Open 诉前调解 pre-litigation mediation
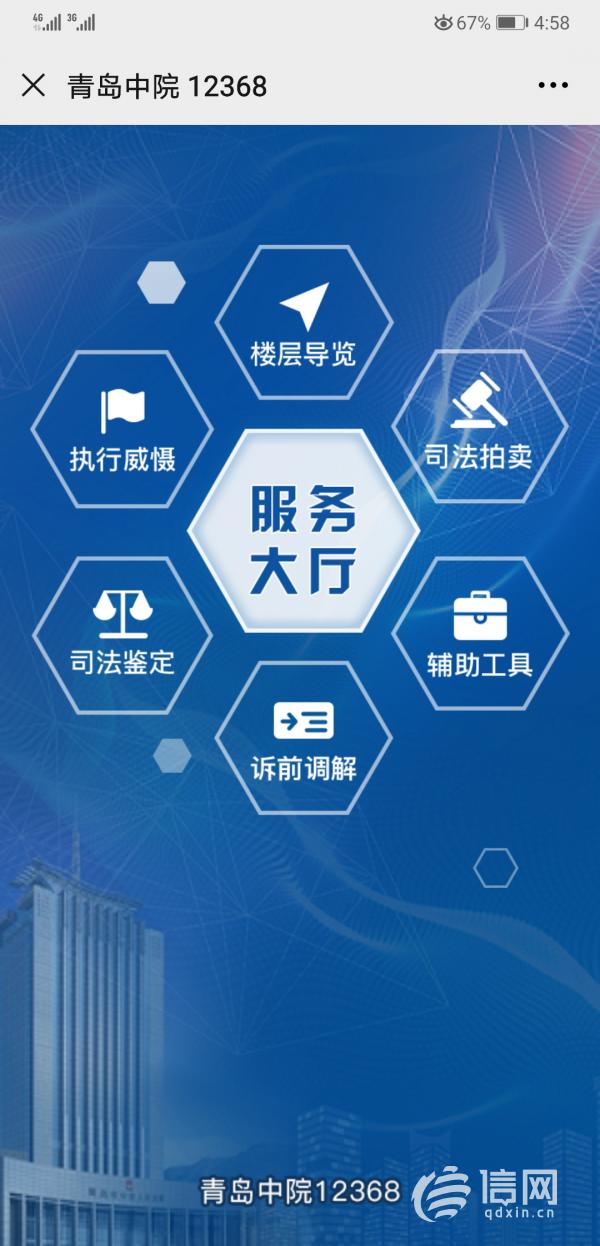Viewport: 600px width, 1246px height. (303, 738)
